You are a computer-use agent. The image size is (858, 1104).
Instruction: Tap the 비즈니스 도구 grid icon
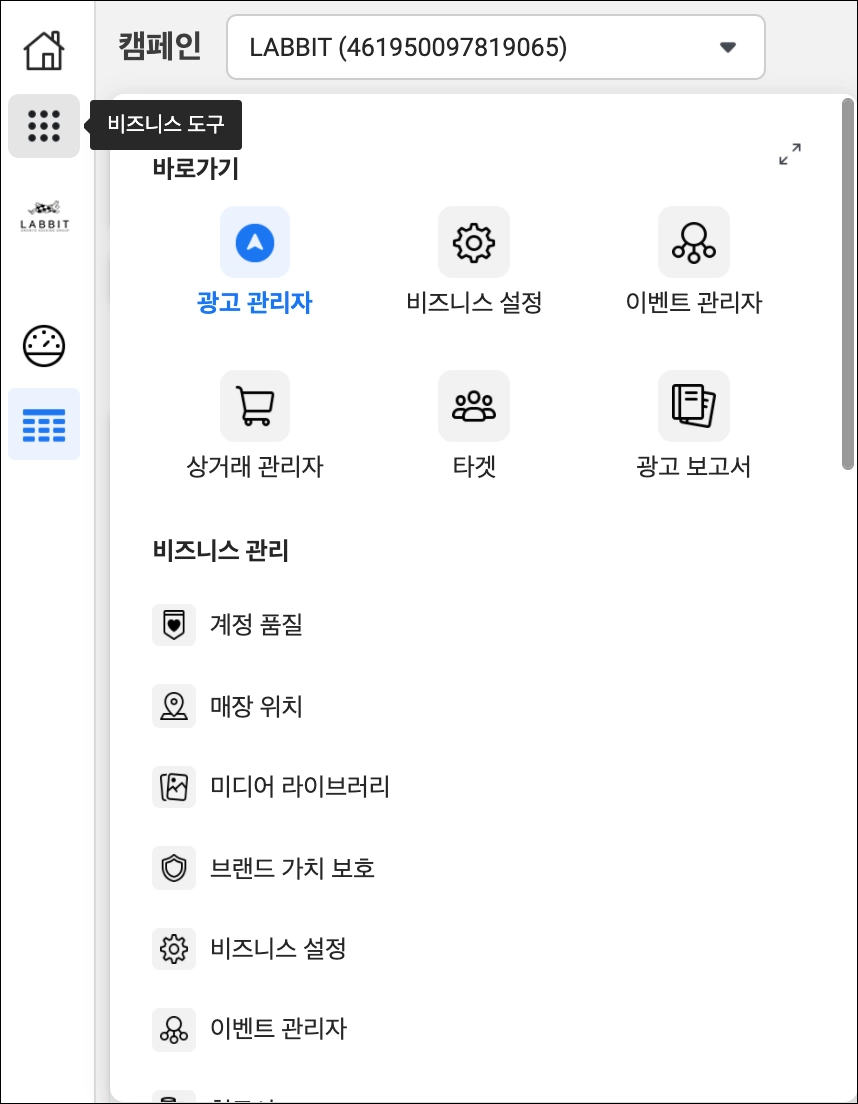[x=44, y=126]
